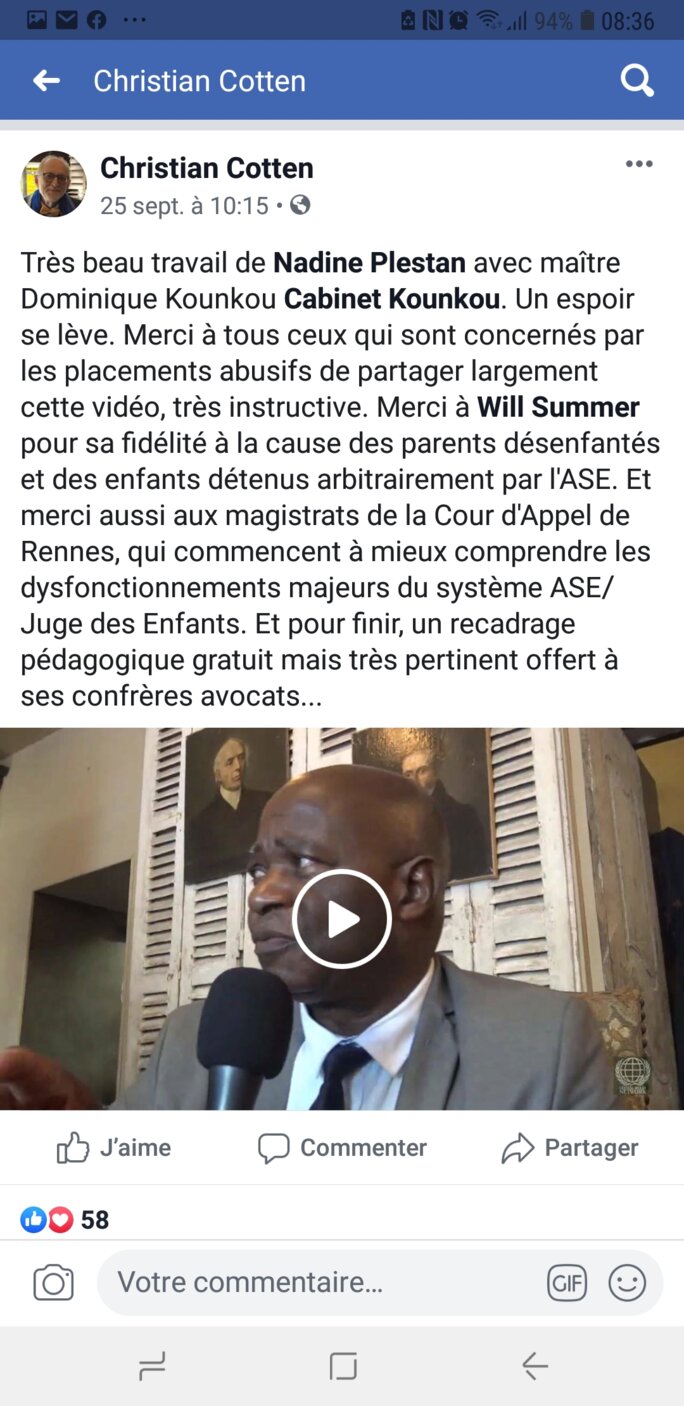Image resolution: width=684 pixels, height=1406 pixels.
Task: Go back using the header arrow
Action: tap(46, 81)
